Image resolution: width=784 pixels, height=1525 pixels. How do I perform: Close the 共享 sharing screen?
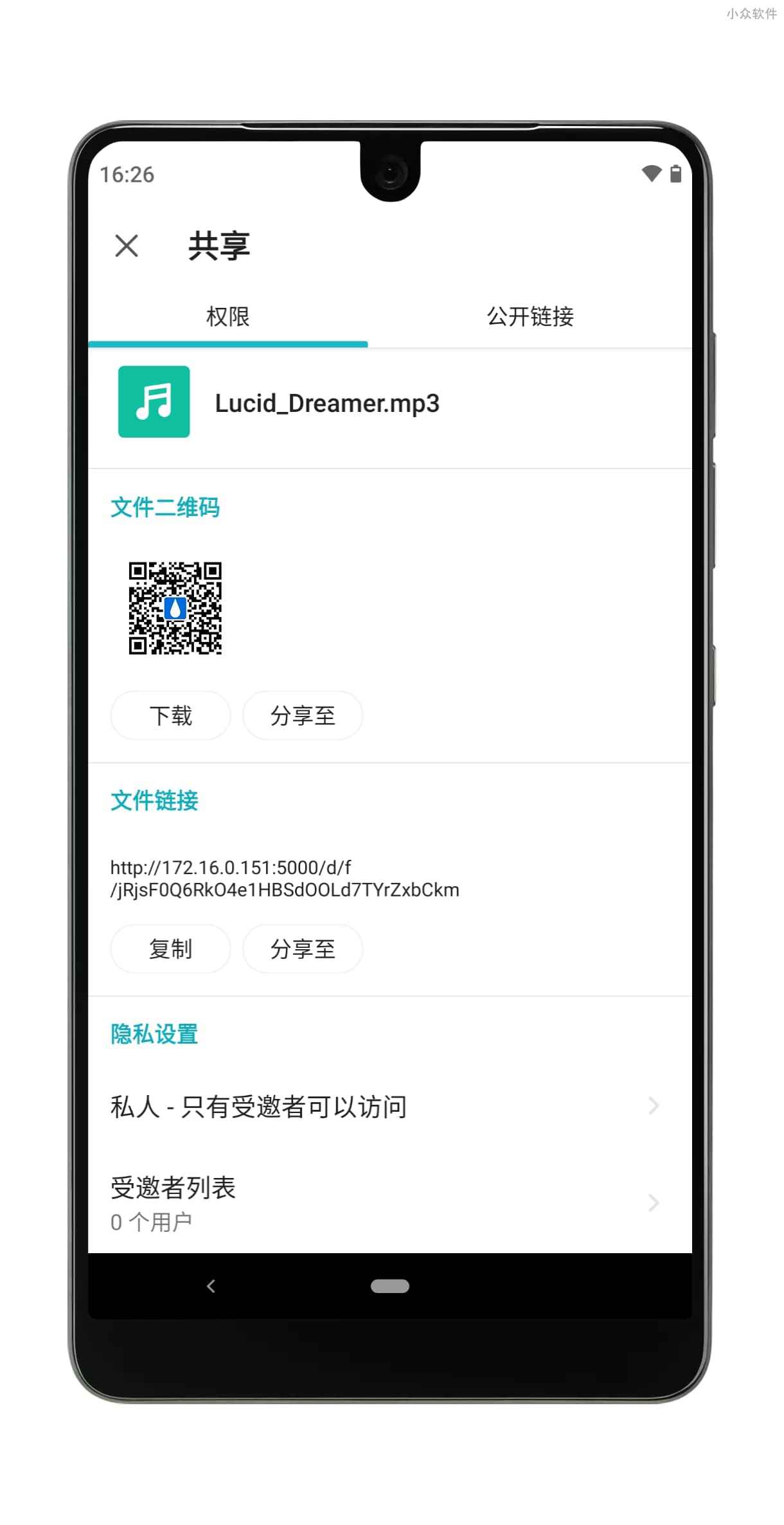pyautogui.click(x=127, y=245)
